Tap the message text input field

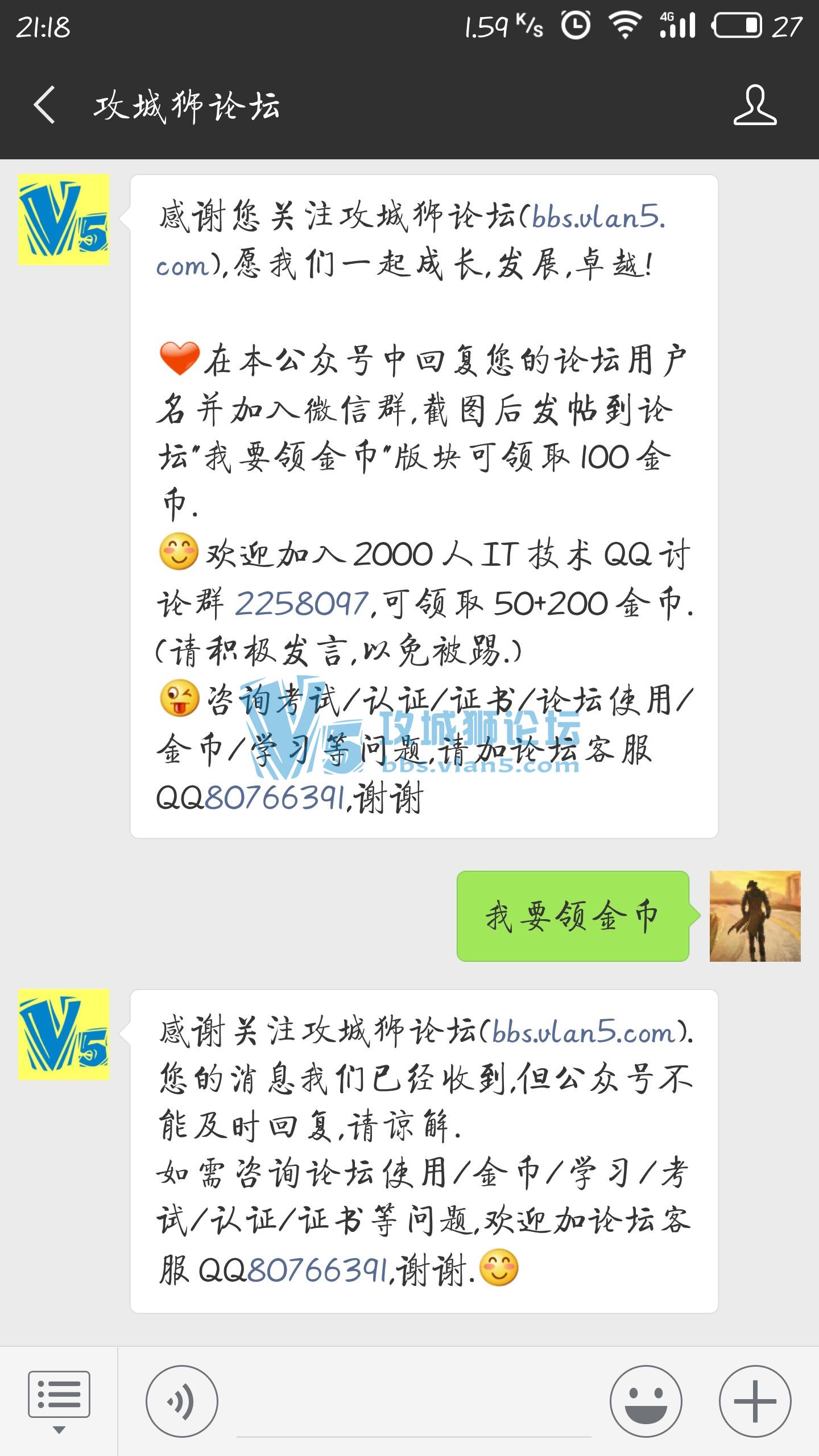coord(413,1402)
